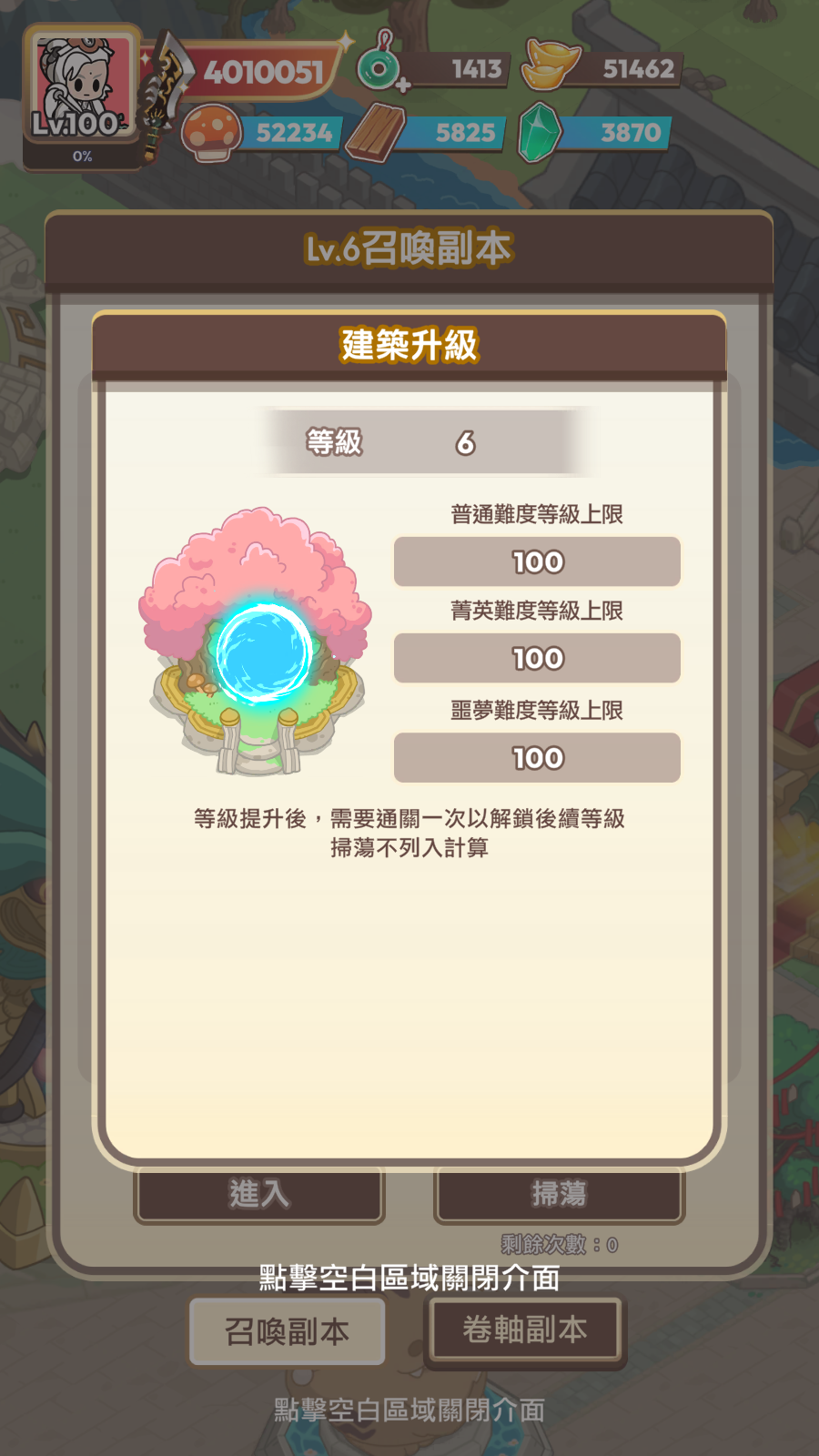Tap the 掃蕩 button

pos(559,1195)
